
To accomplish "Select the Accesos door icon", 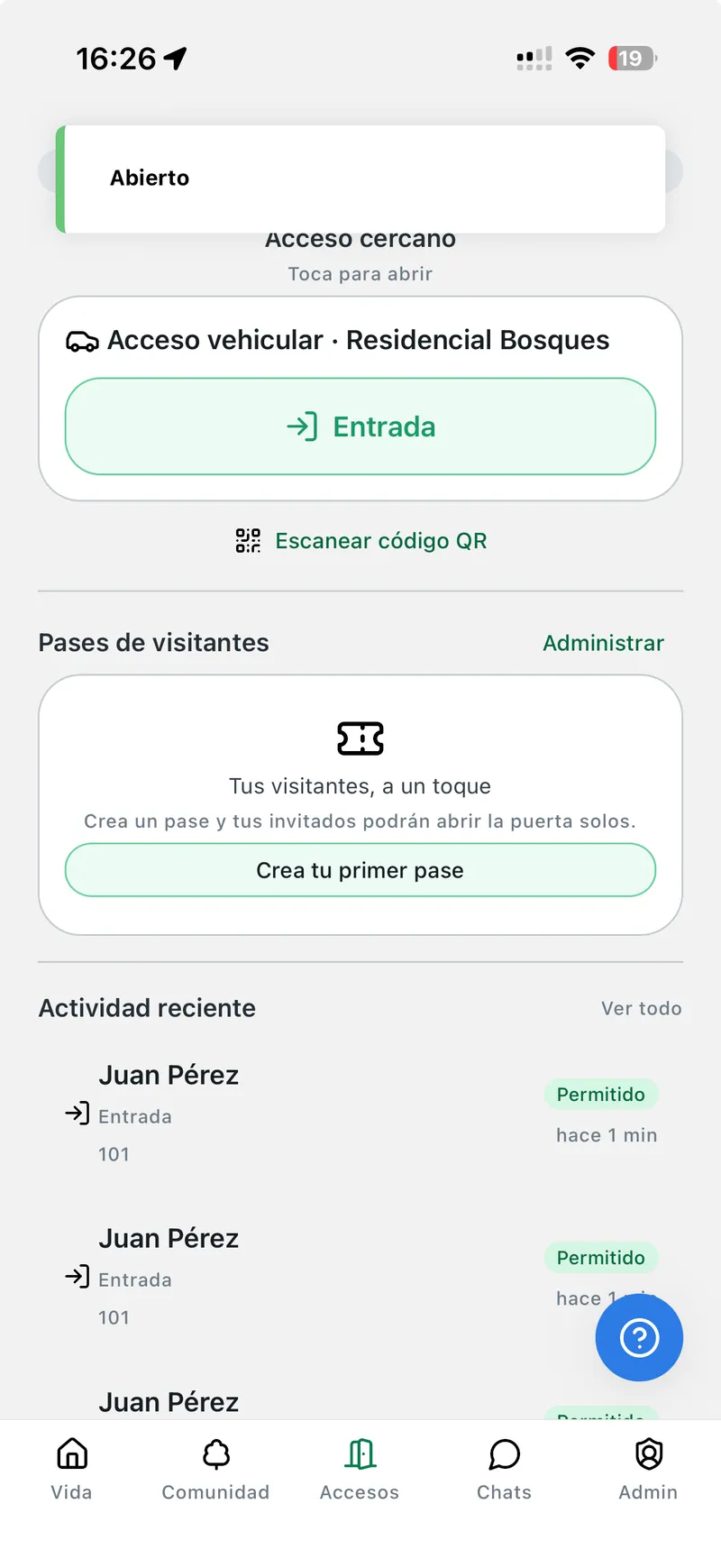I will point(359,1453).
